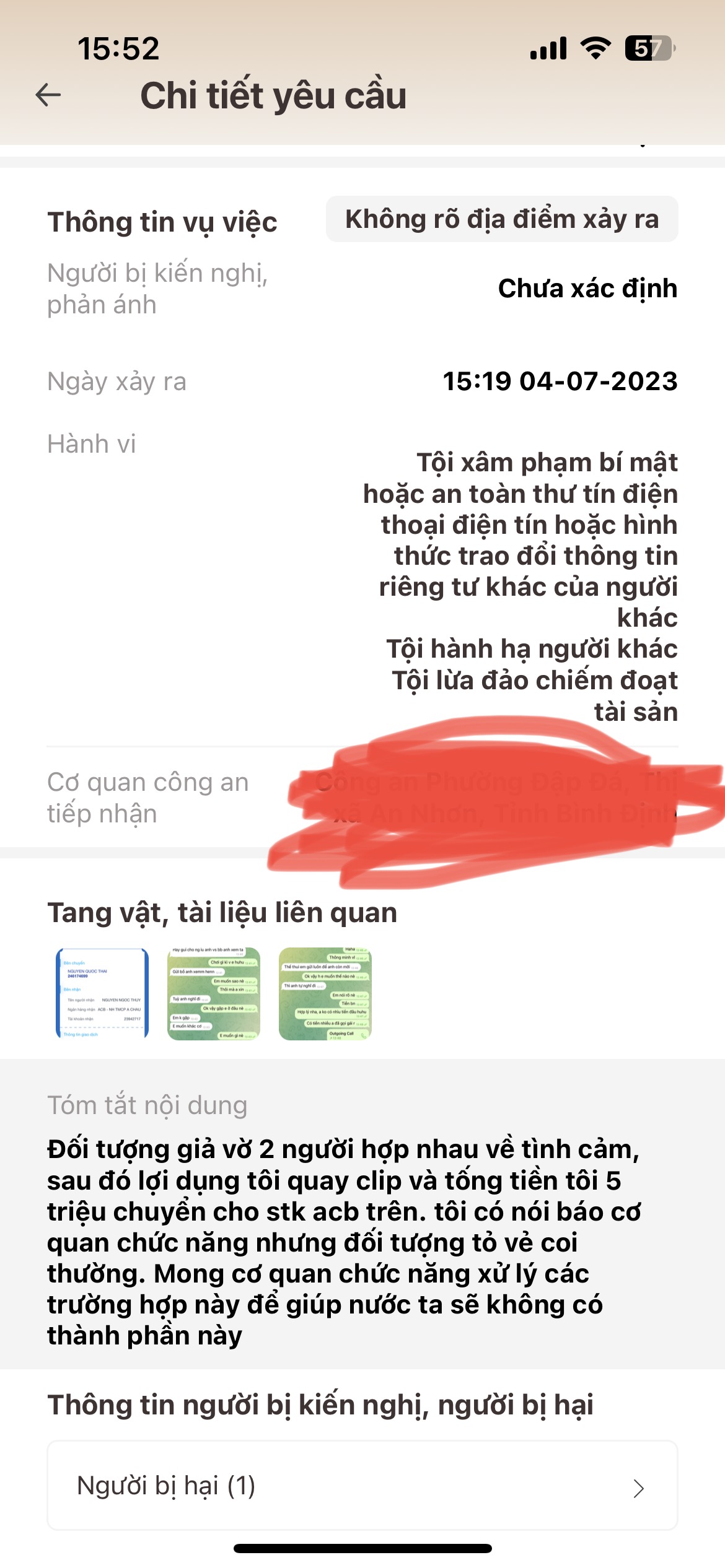Go back using the arrow icon
The image size is (725, 1568).
[x=48, y=95]
